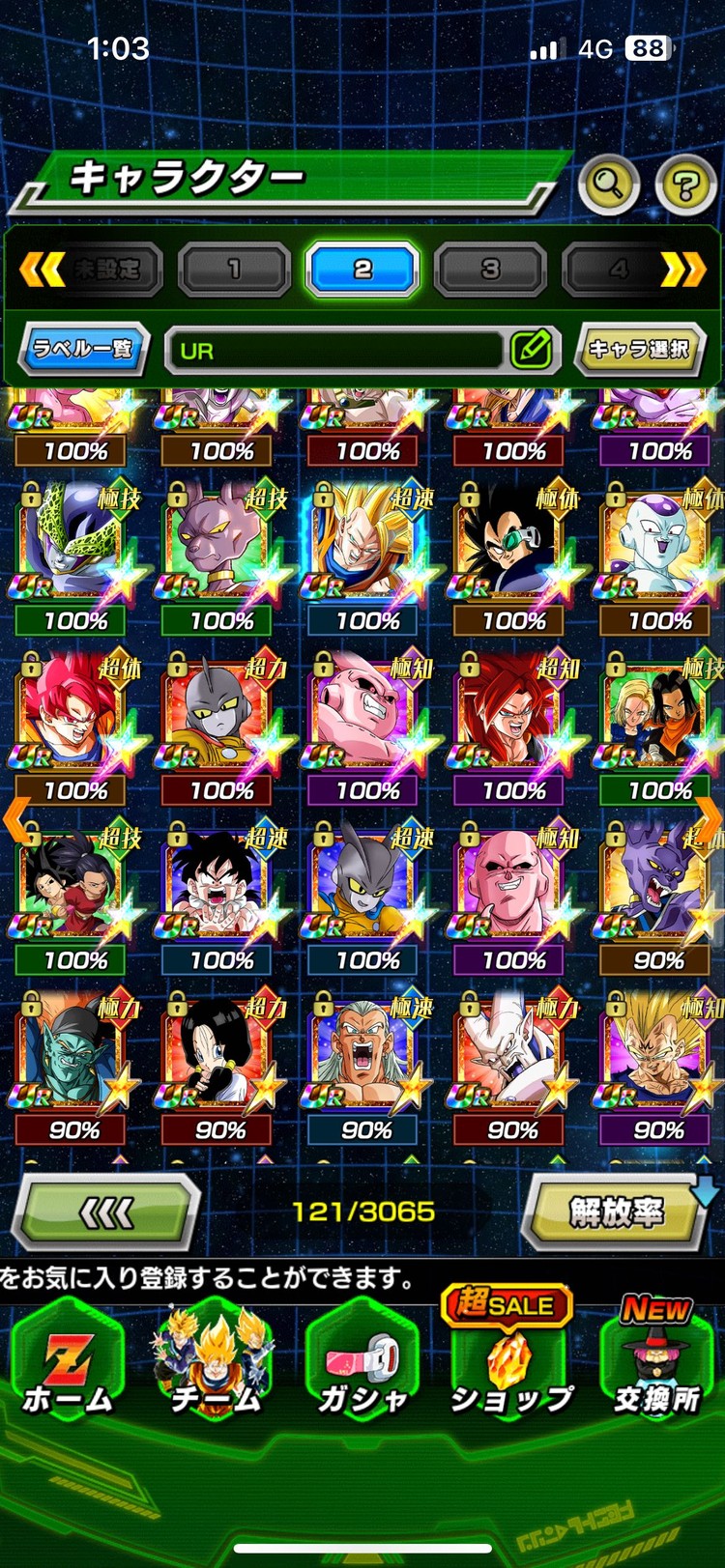Show the next label tabs

[682, 270]
